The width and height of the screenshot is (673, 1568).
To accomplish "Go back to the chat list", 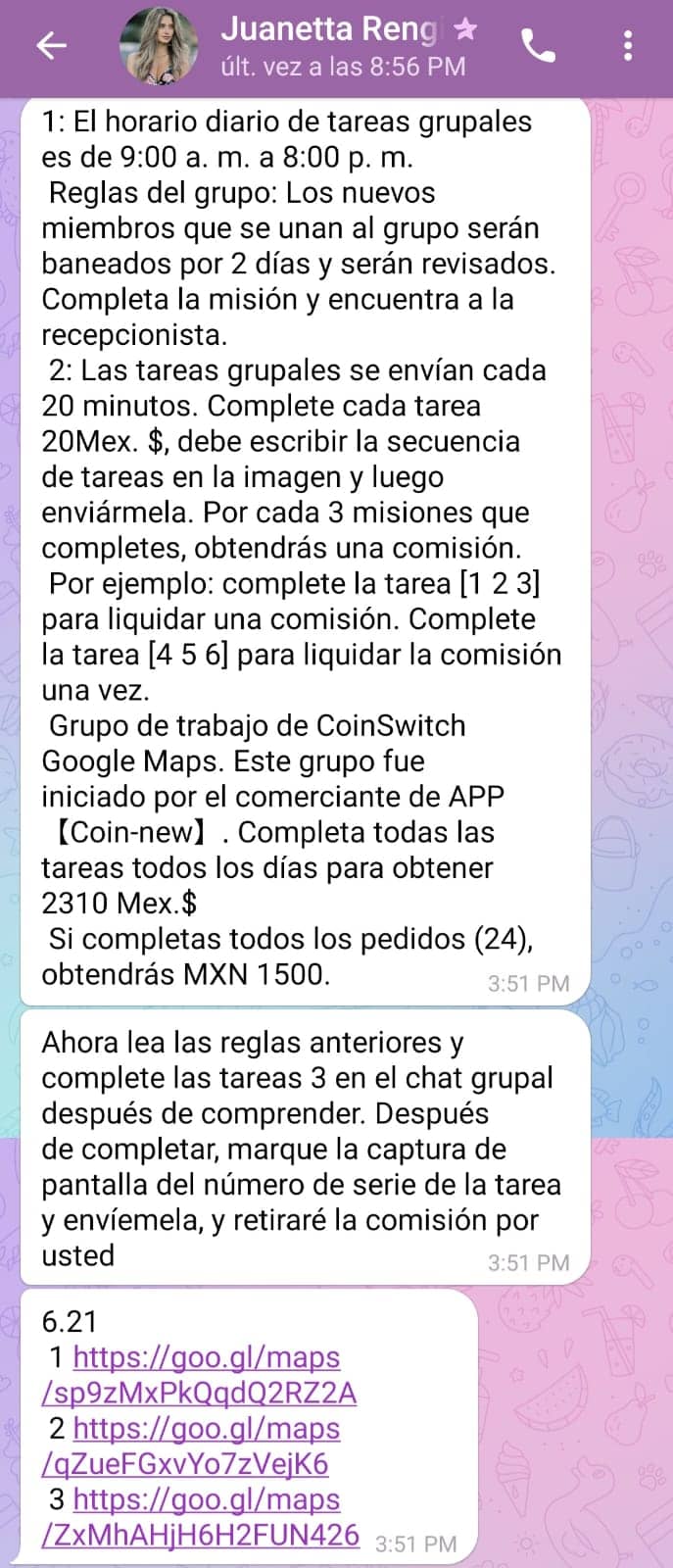I will (x=51, y=46).
